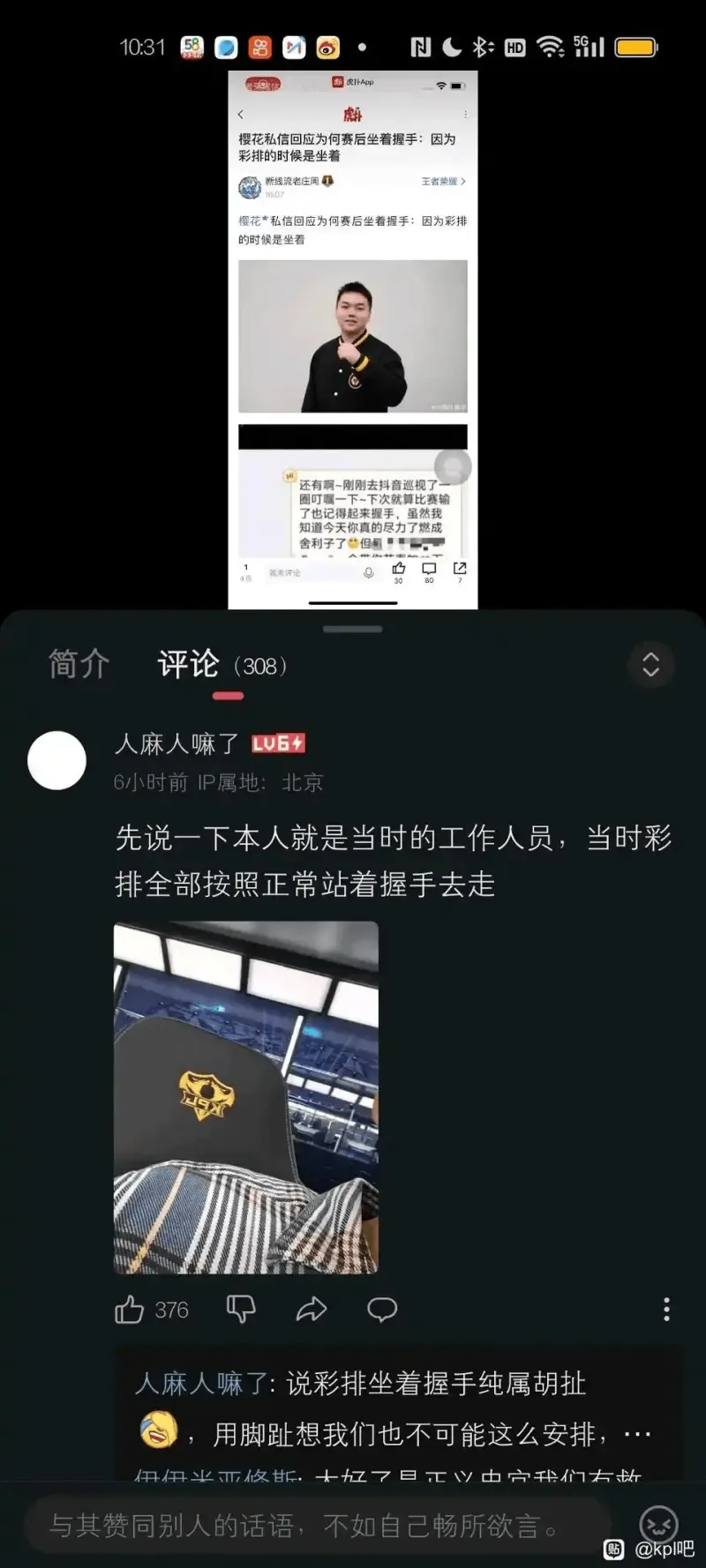The height and width of the screenshot is (1568, 706).
Task: Open the replies thread under the comment
Action: coord(397,1411)
